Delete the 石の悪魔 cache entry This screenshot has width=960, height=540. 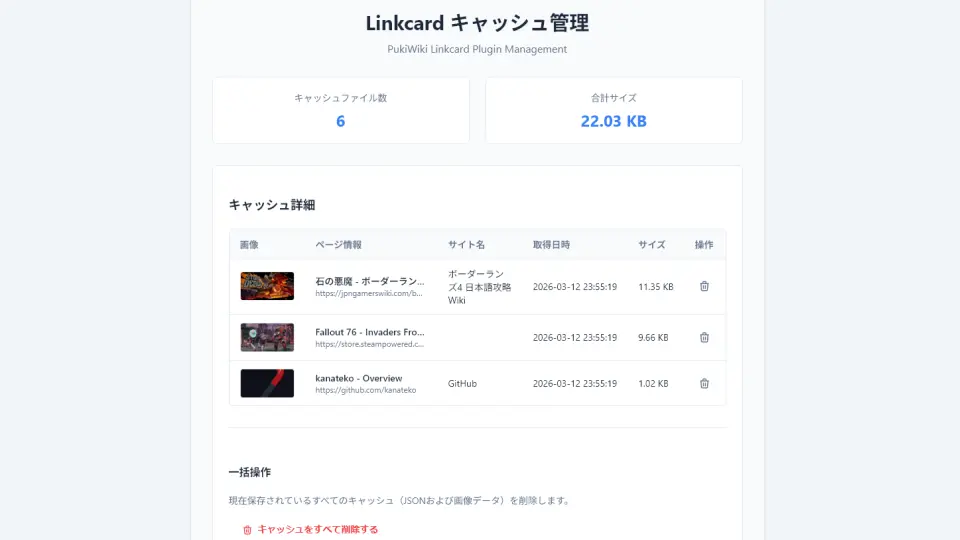pyautogui.click(x=704, y=286)
